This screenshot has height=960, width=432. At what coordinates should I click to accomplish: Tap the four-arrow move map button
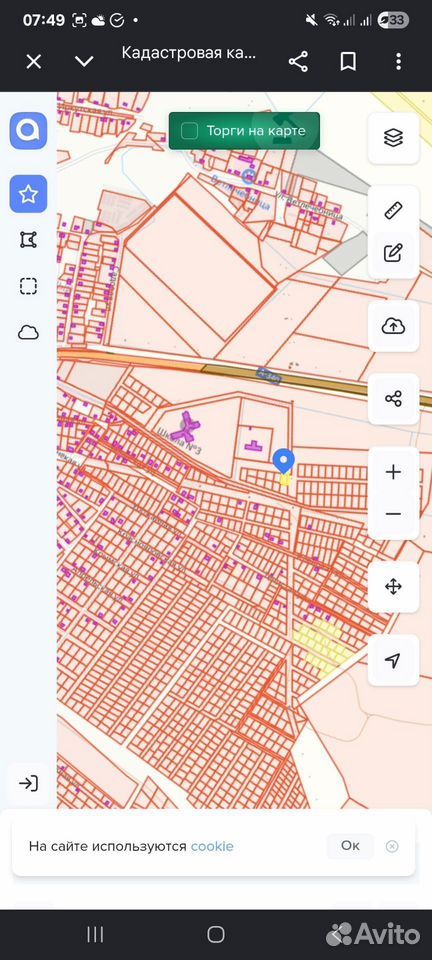pos(393,587)
